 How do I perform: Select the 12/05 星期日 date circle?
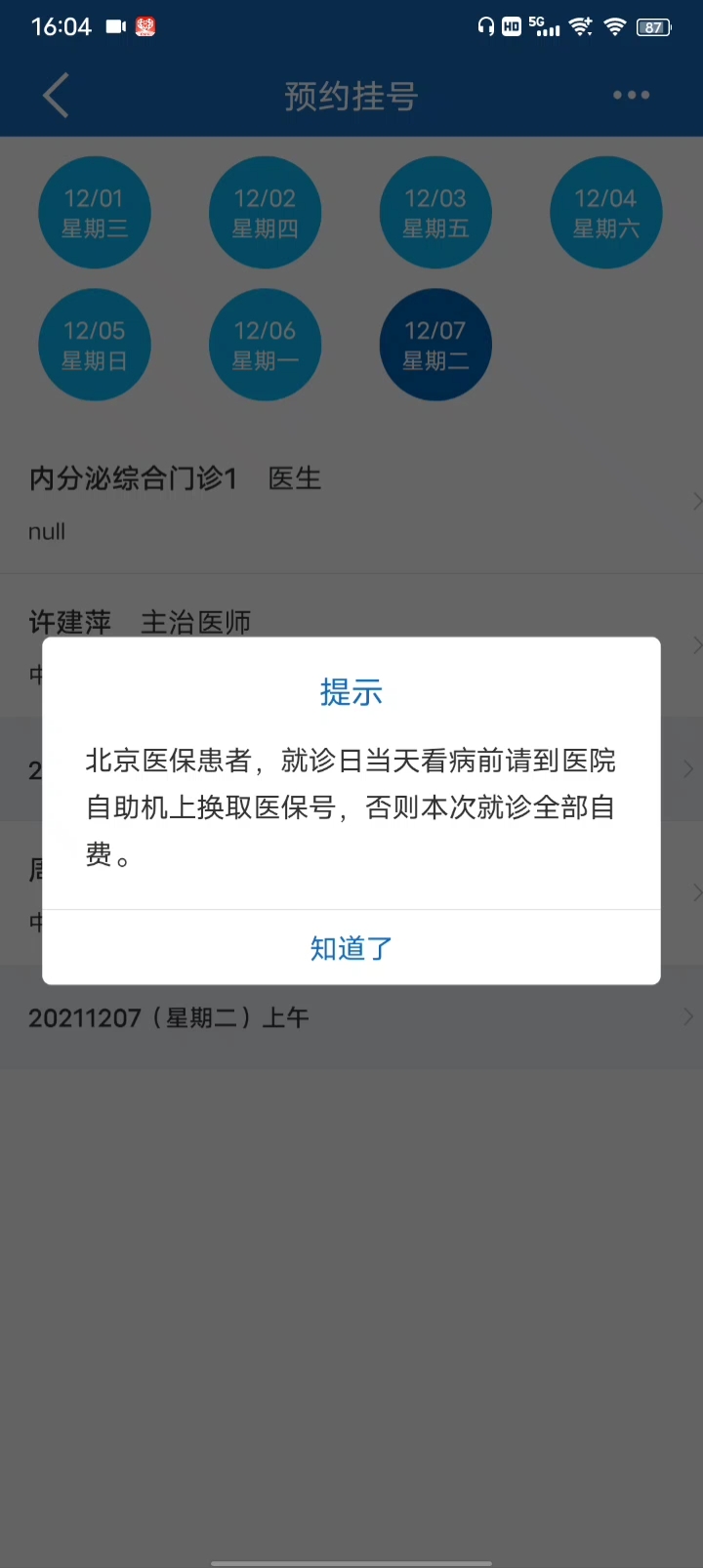(x=95, y=344)
